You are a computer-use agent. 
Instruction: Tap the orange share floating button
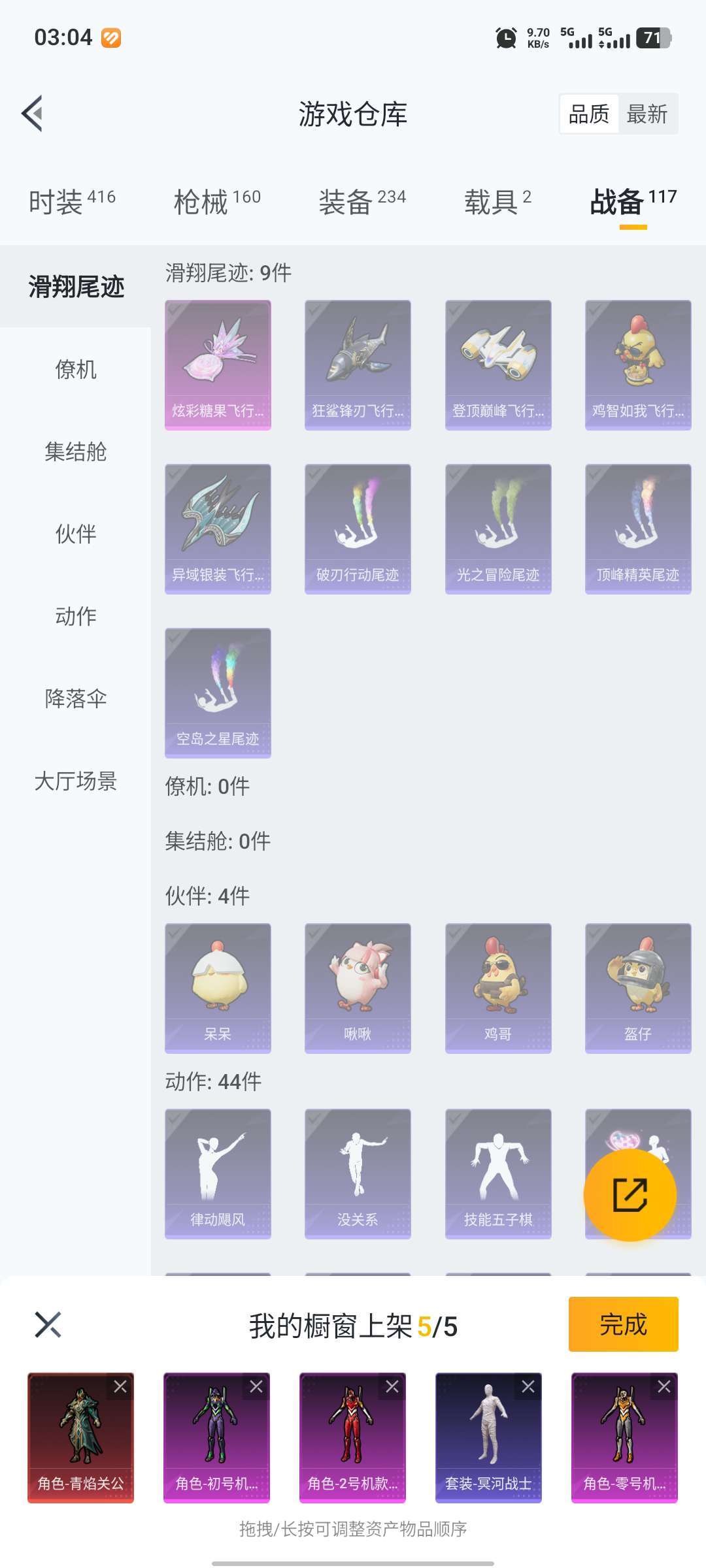tap(630, 1195)
